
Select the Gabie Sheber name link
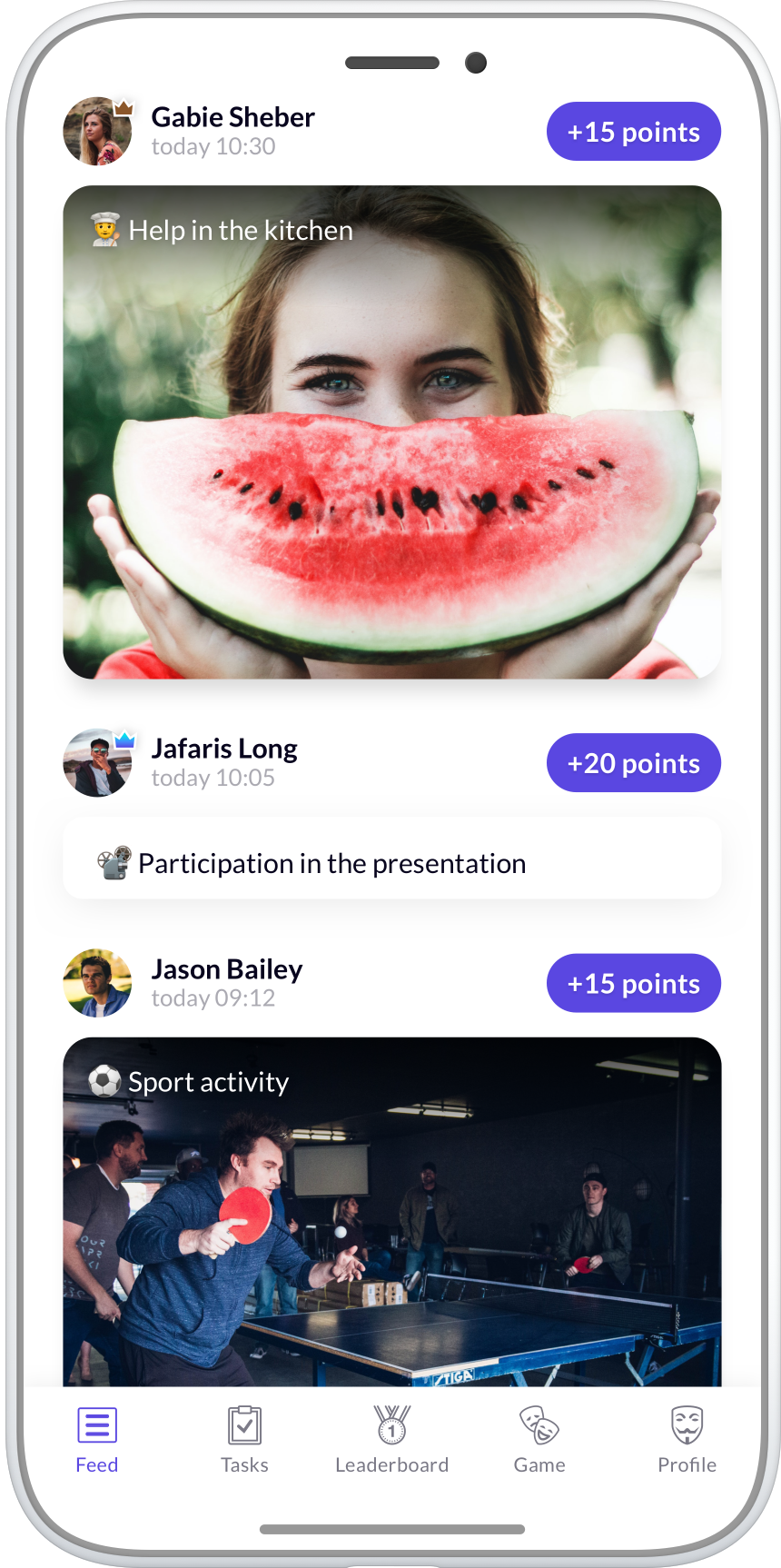pos(232,117)
